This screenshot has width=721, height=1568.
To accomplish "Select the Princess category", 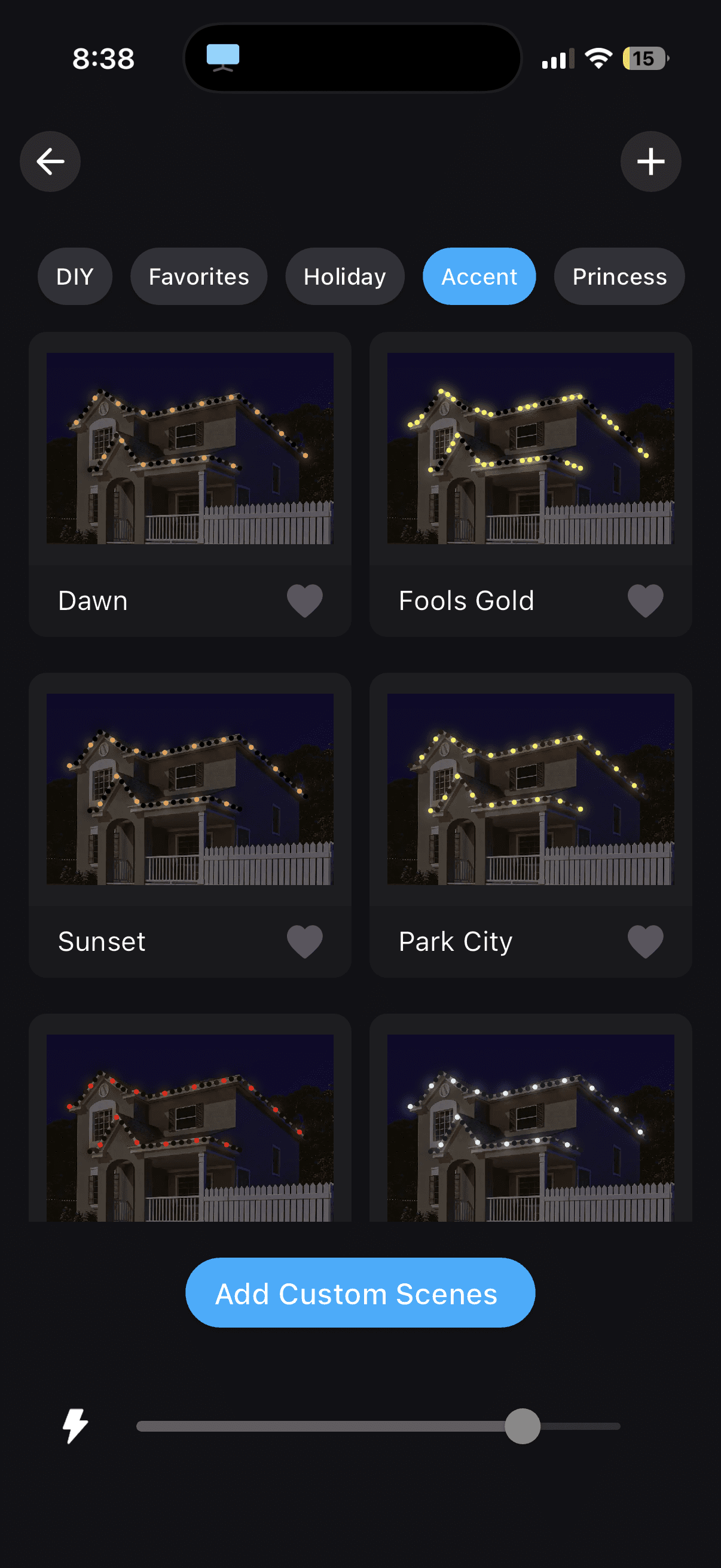I will 619,276.
